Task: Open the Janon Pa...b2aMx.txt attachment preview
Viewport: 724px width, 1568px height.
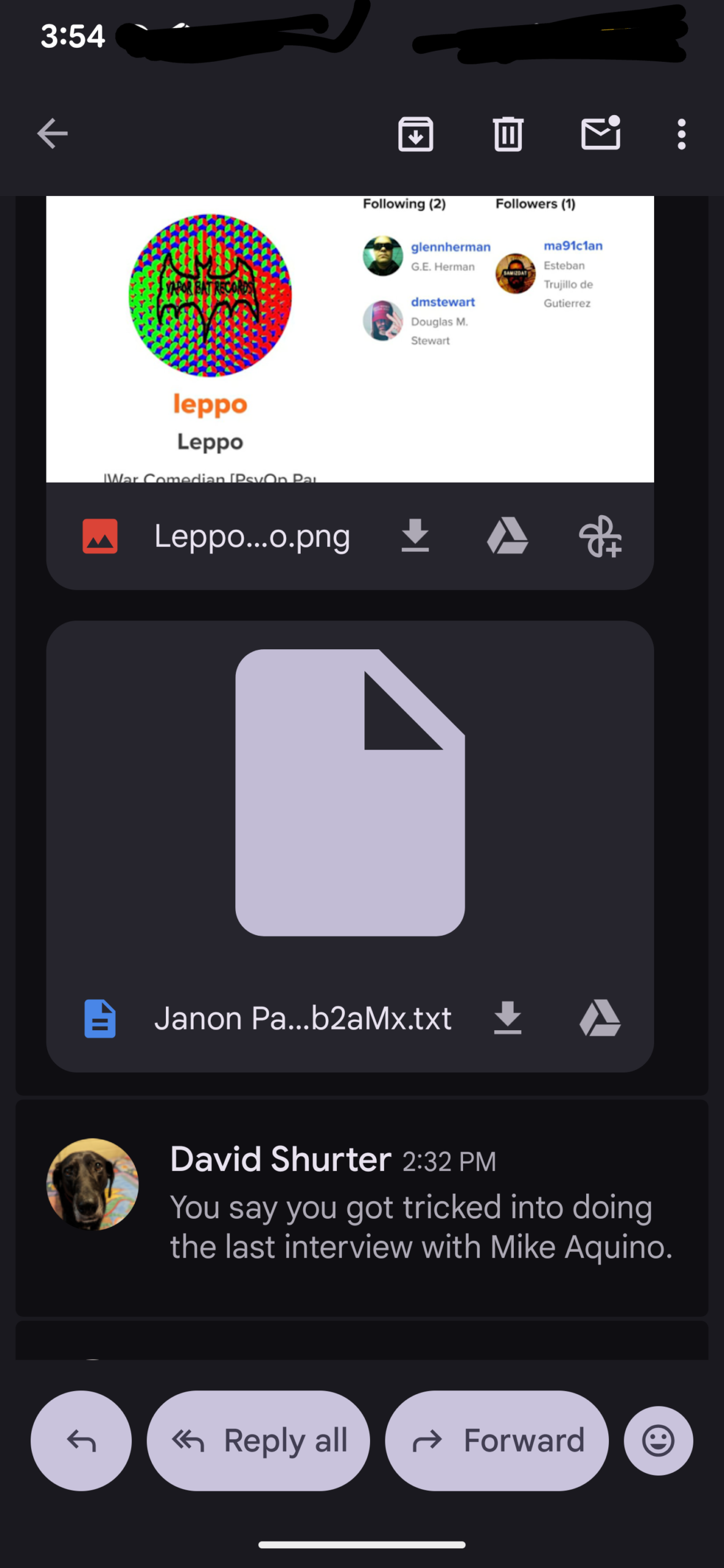Action: tap(349, 792)
